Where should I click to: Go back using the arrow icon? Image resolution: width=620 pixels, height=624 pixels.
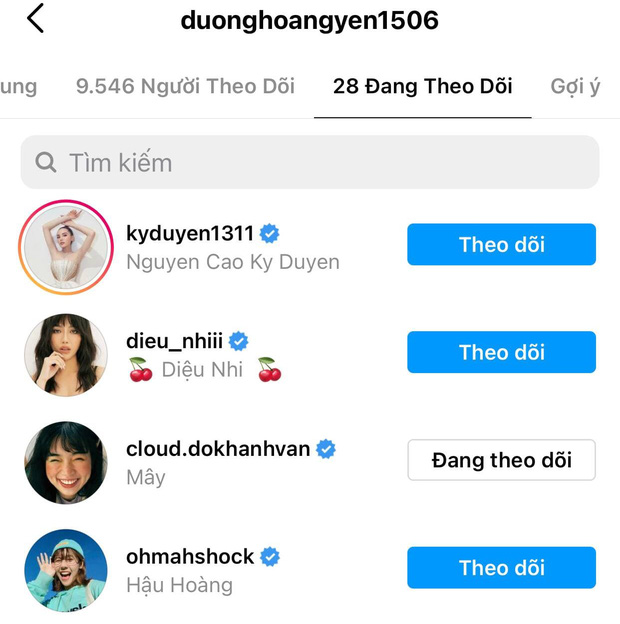(x=36, y=19)
